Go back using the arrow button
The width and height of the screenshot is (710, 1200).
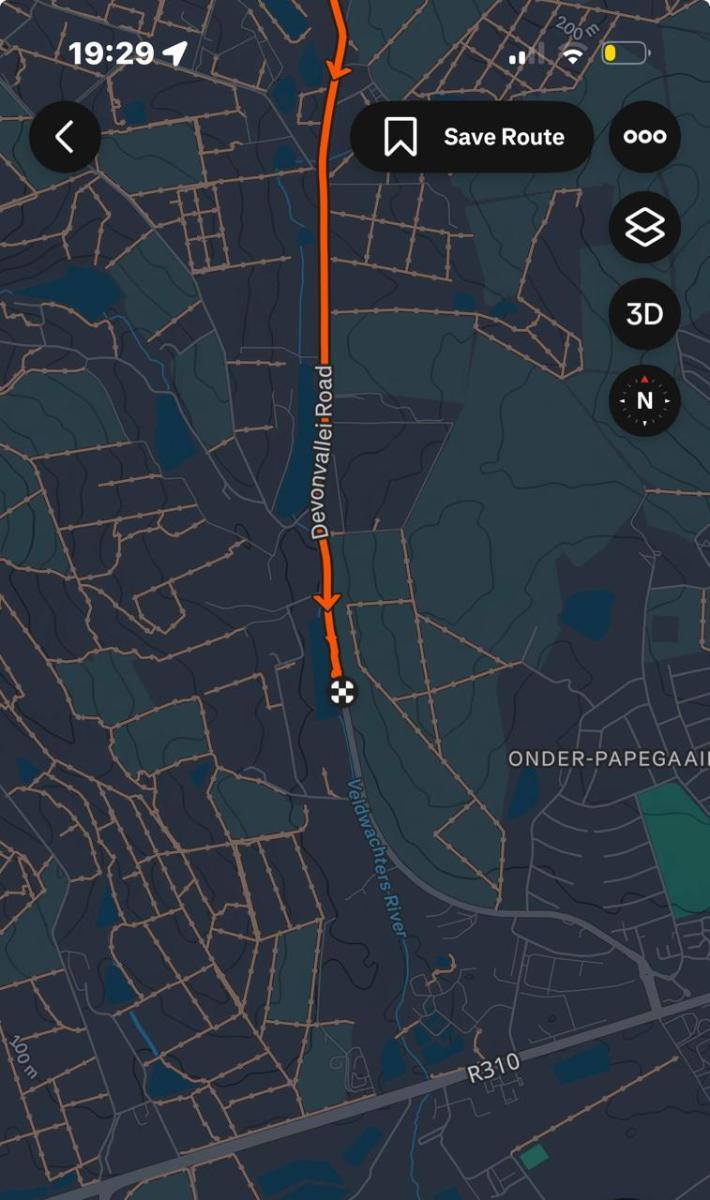(65, 137)
